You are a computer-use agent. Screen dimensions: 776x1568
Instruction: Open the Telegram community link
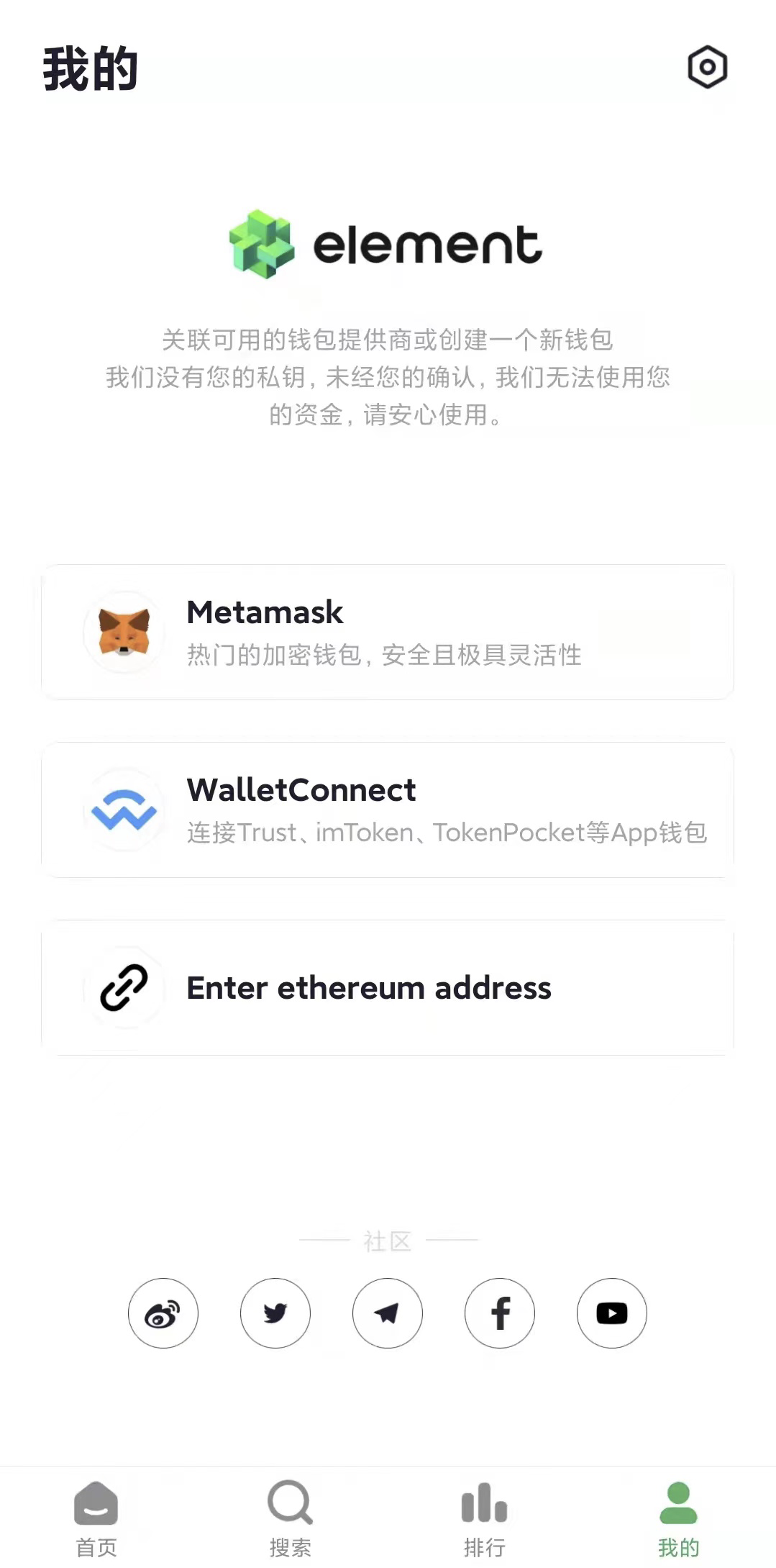click(x=388, y=1313)
